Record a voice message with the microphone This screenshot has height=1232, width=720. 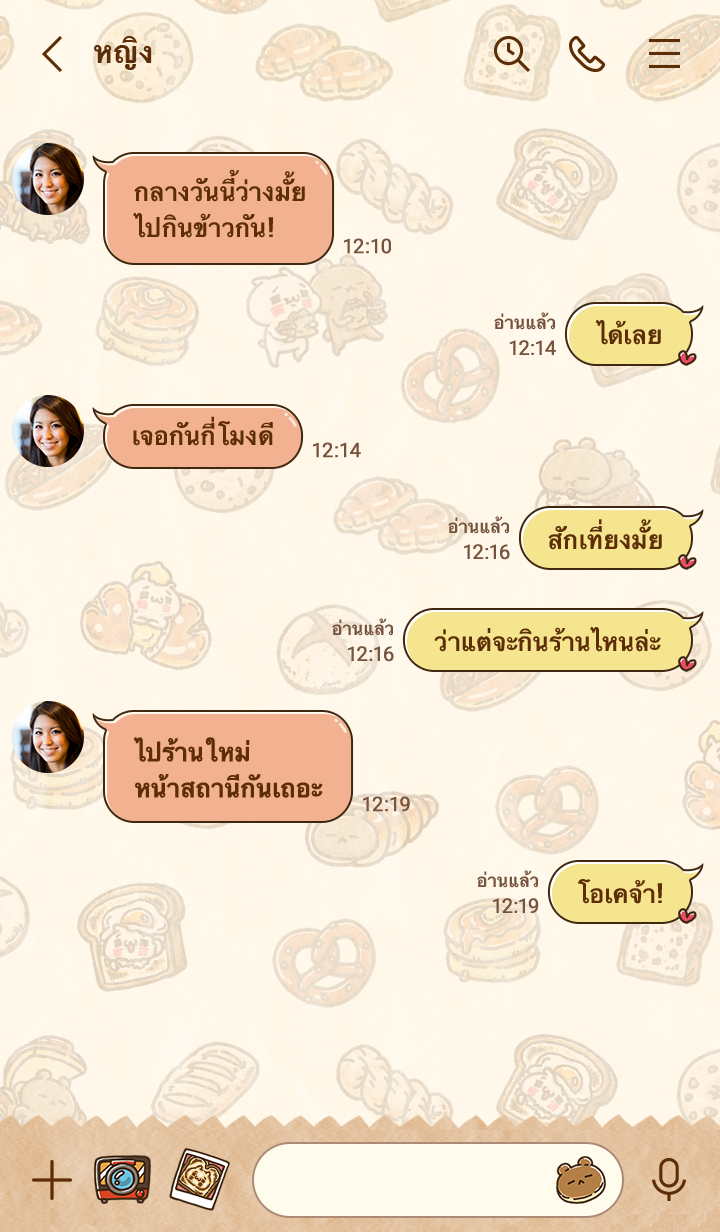pos(668,1180)
